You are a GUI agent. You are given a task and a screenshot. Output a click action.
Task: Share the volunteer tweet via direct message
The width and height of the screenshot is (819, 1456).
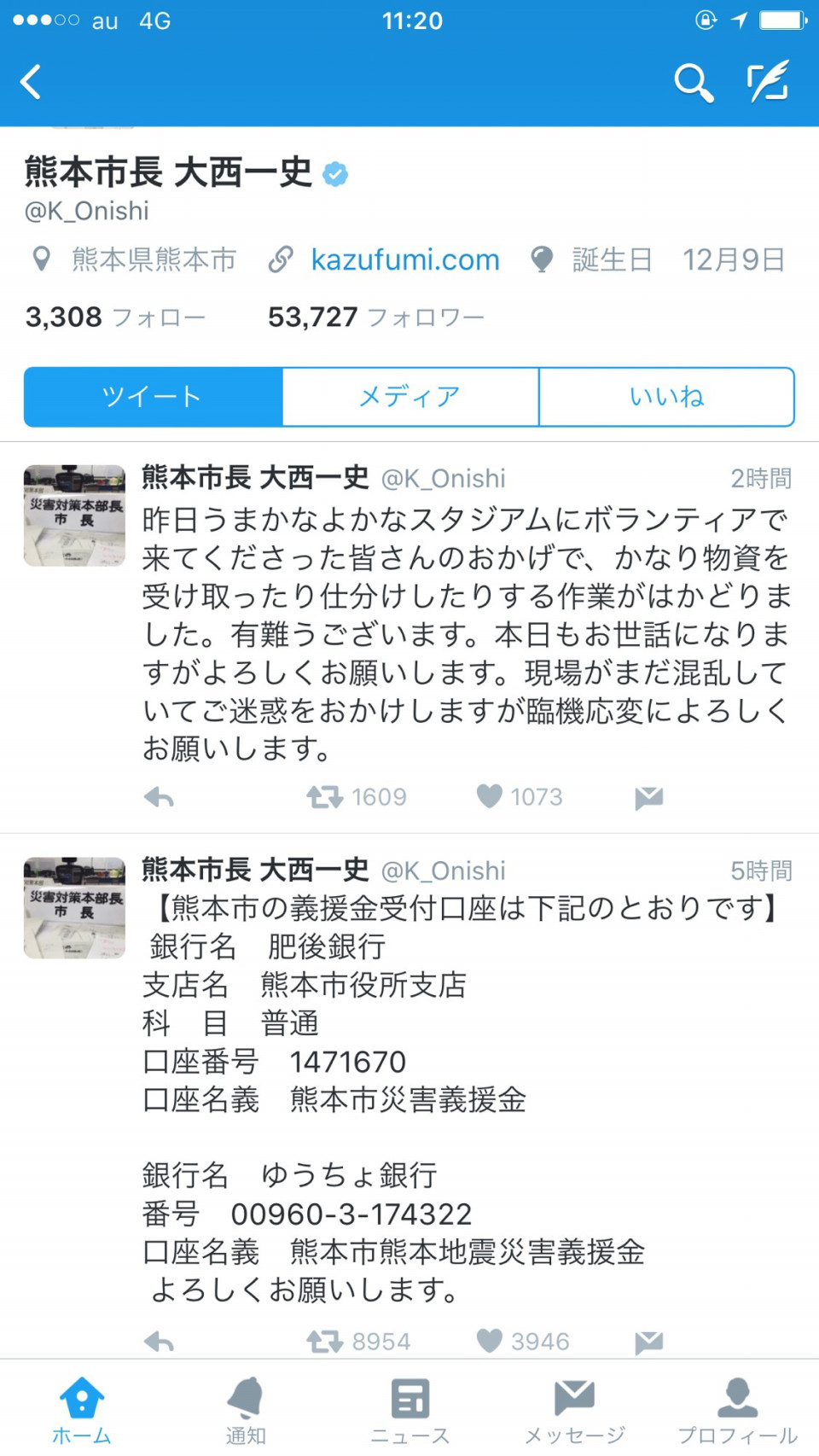[x=648, y=798]
